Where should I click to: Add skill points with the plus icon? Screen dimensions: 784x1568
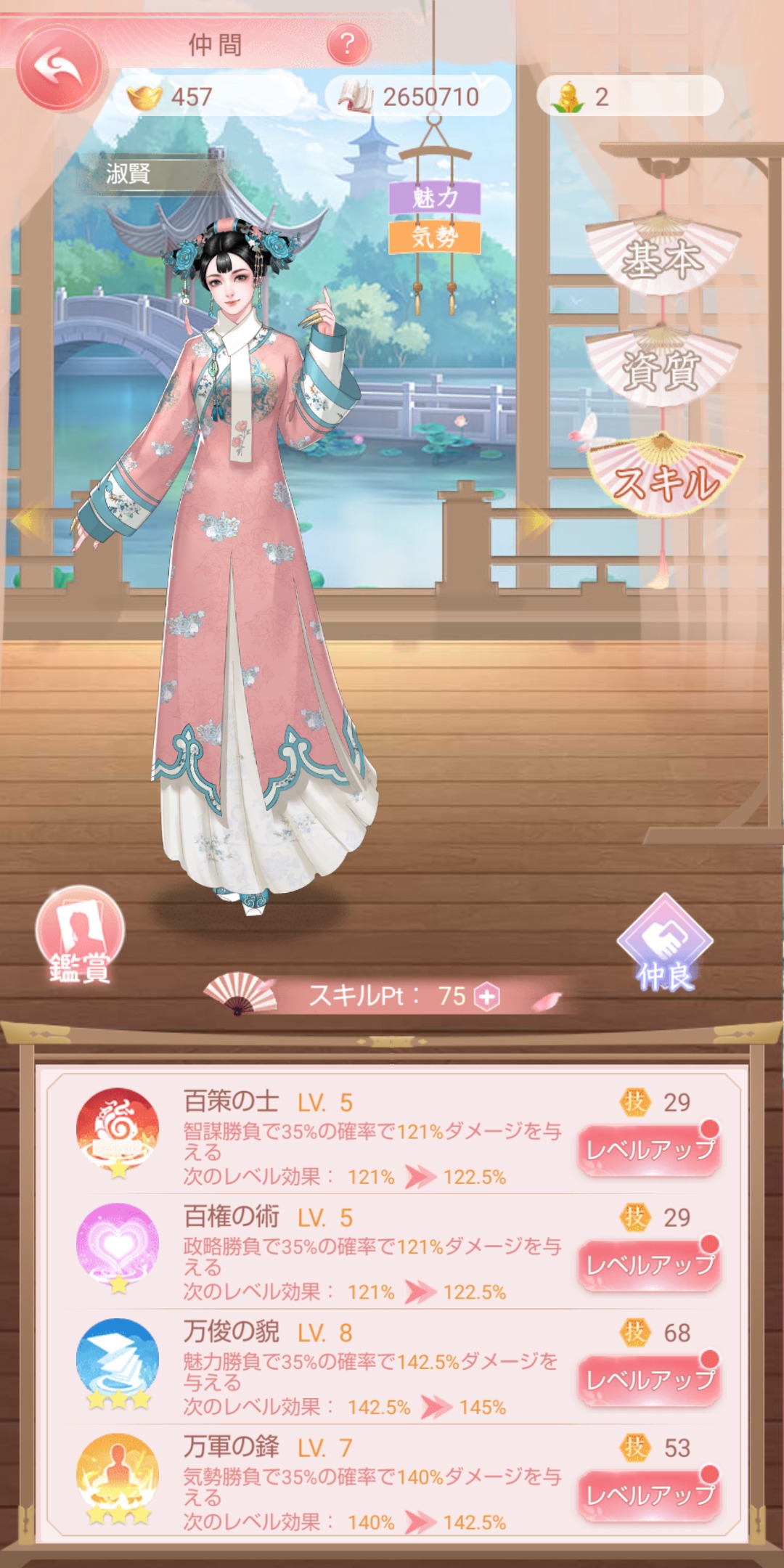pos(487,997)
